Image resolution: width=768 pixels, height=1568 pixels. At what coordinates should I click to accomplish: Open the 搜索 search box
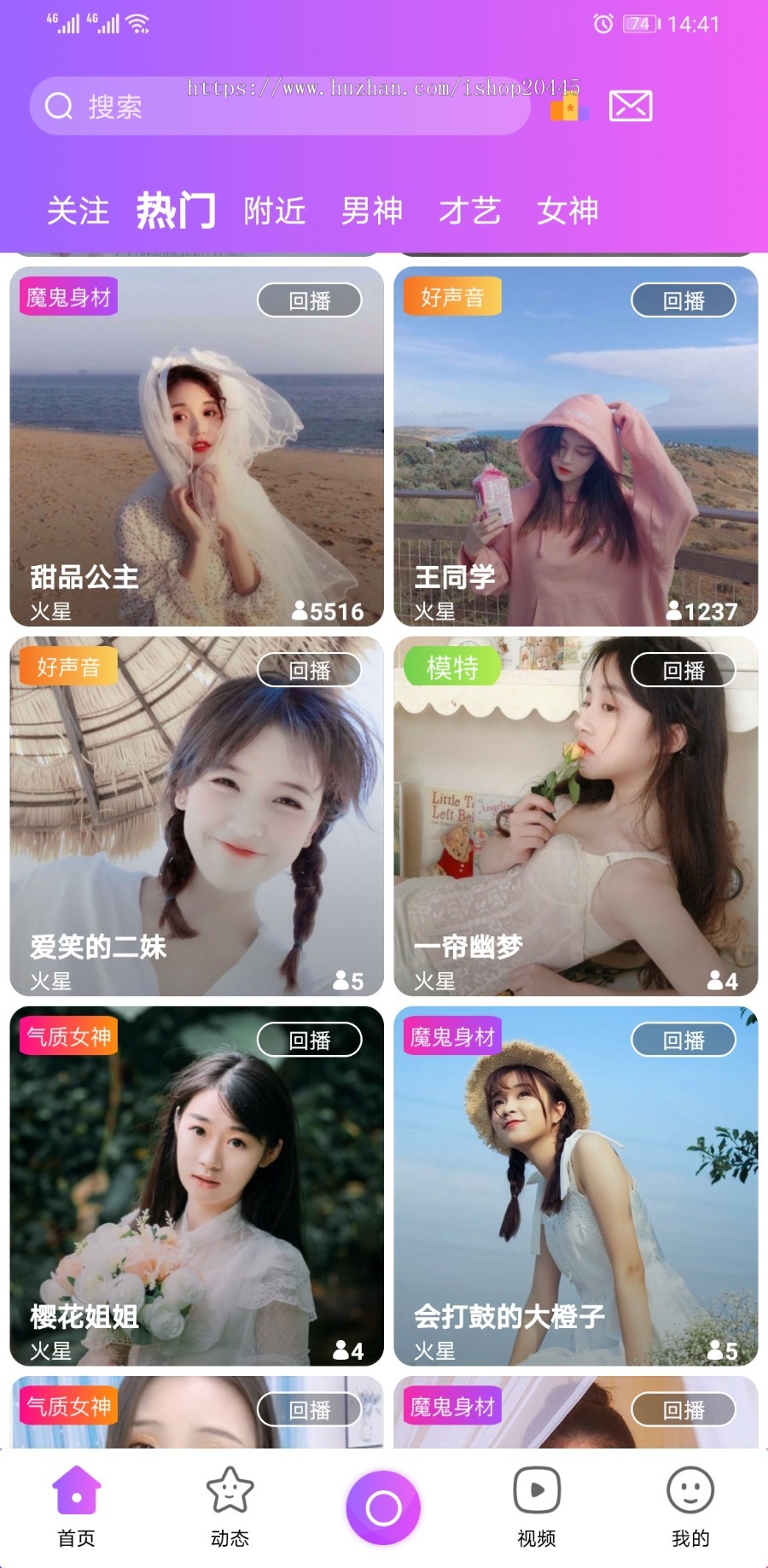click(280, 107)
